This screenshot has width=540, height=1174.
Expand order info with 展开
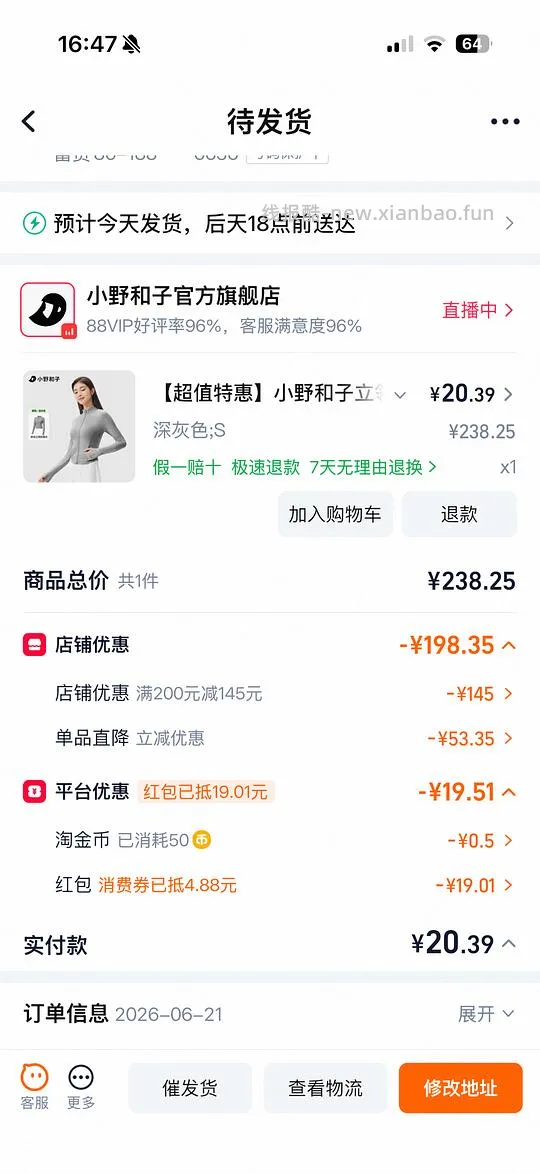(486, 1014)
